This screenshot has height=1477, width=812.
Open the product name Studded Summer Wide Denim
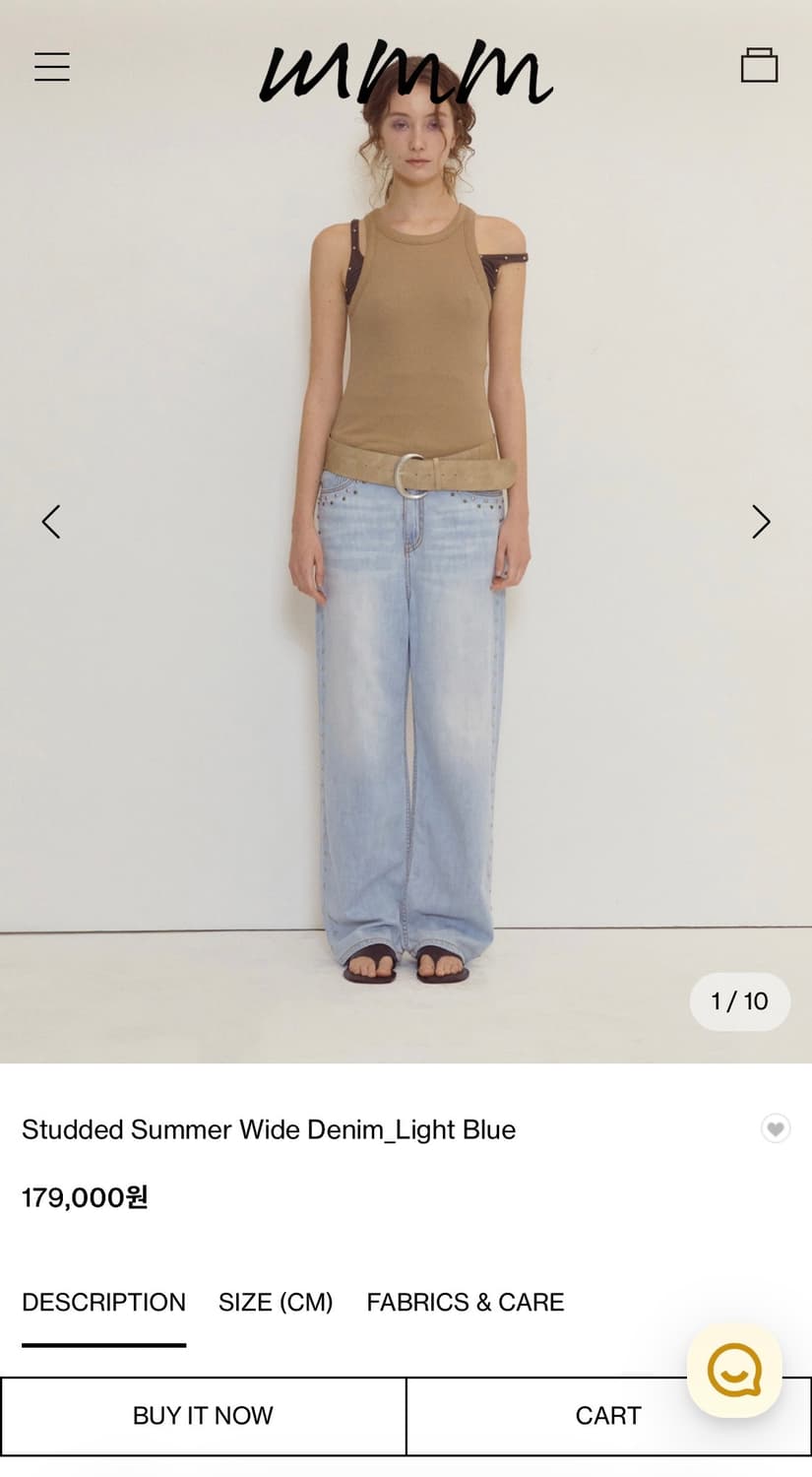[x=269, y=1129]
